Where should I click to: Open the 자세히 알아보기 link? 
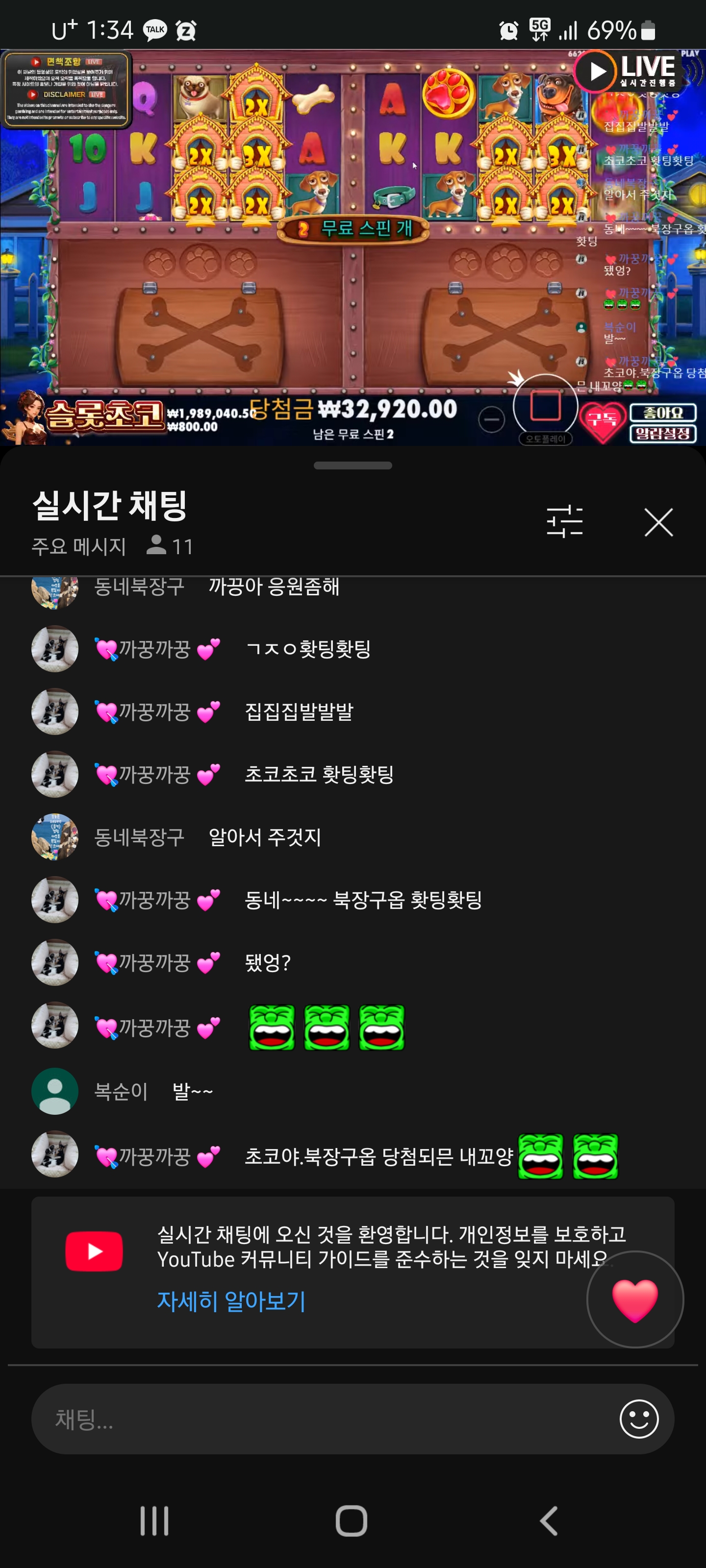(x=231, y=1301)
